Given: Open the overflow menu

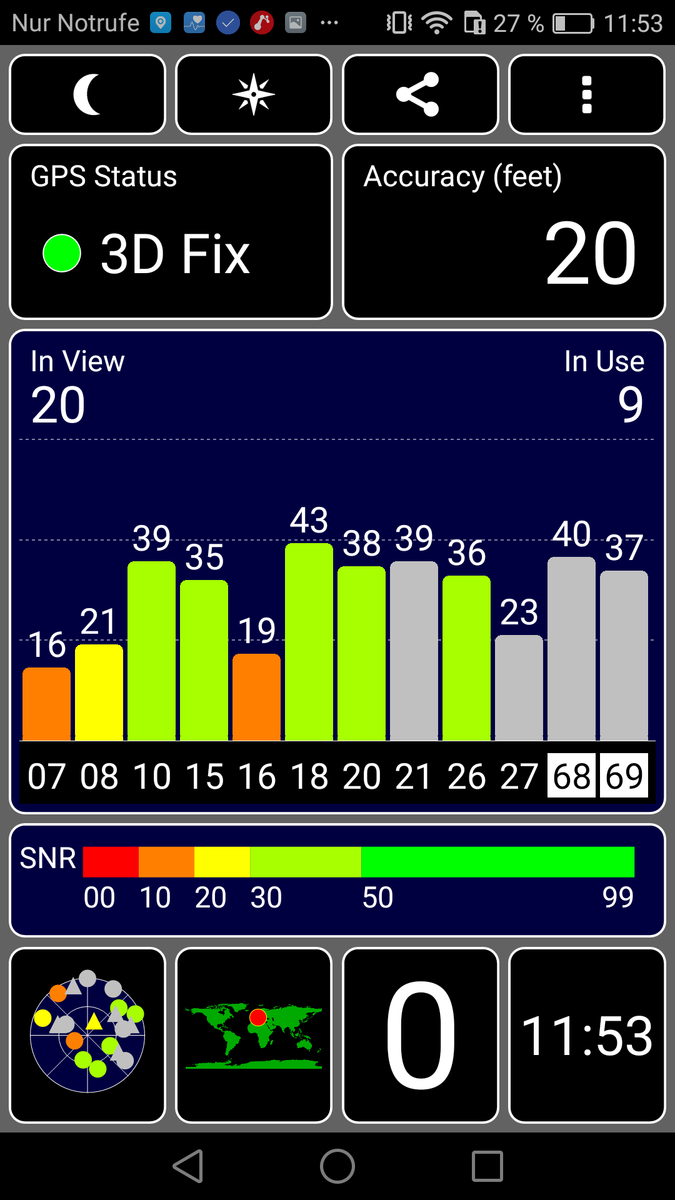Looking at the screenshot, I should click(x=587, y=94).
